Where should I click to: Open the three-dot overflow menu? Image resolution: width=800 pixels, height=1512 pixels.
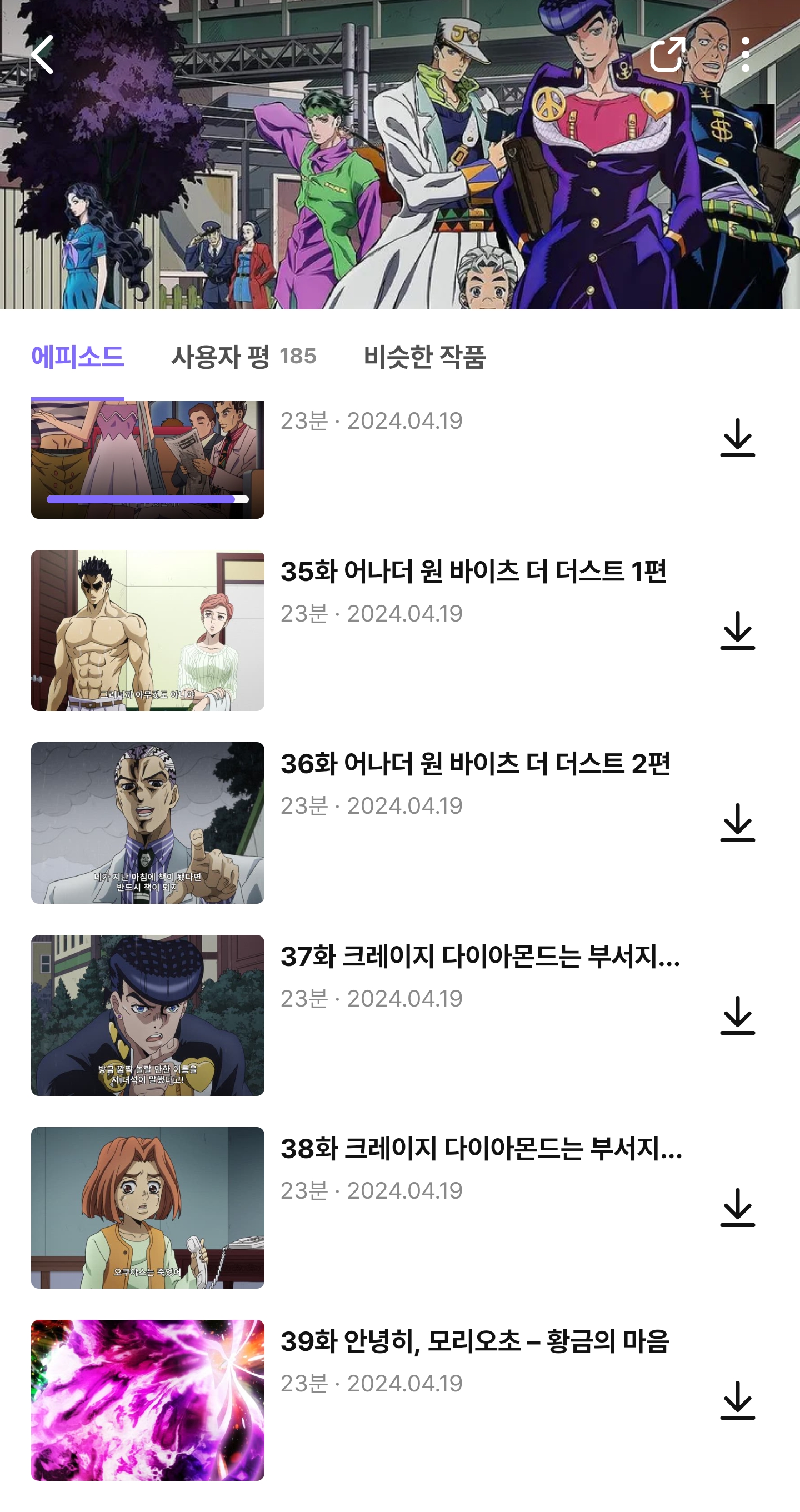[x=745, y=54]
